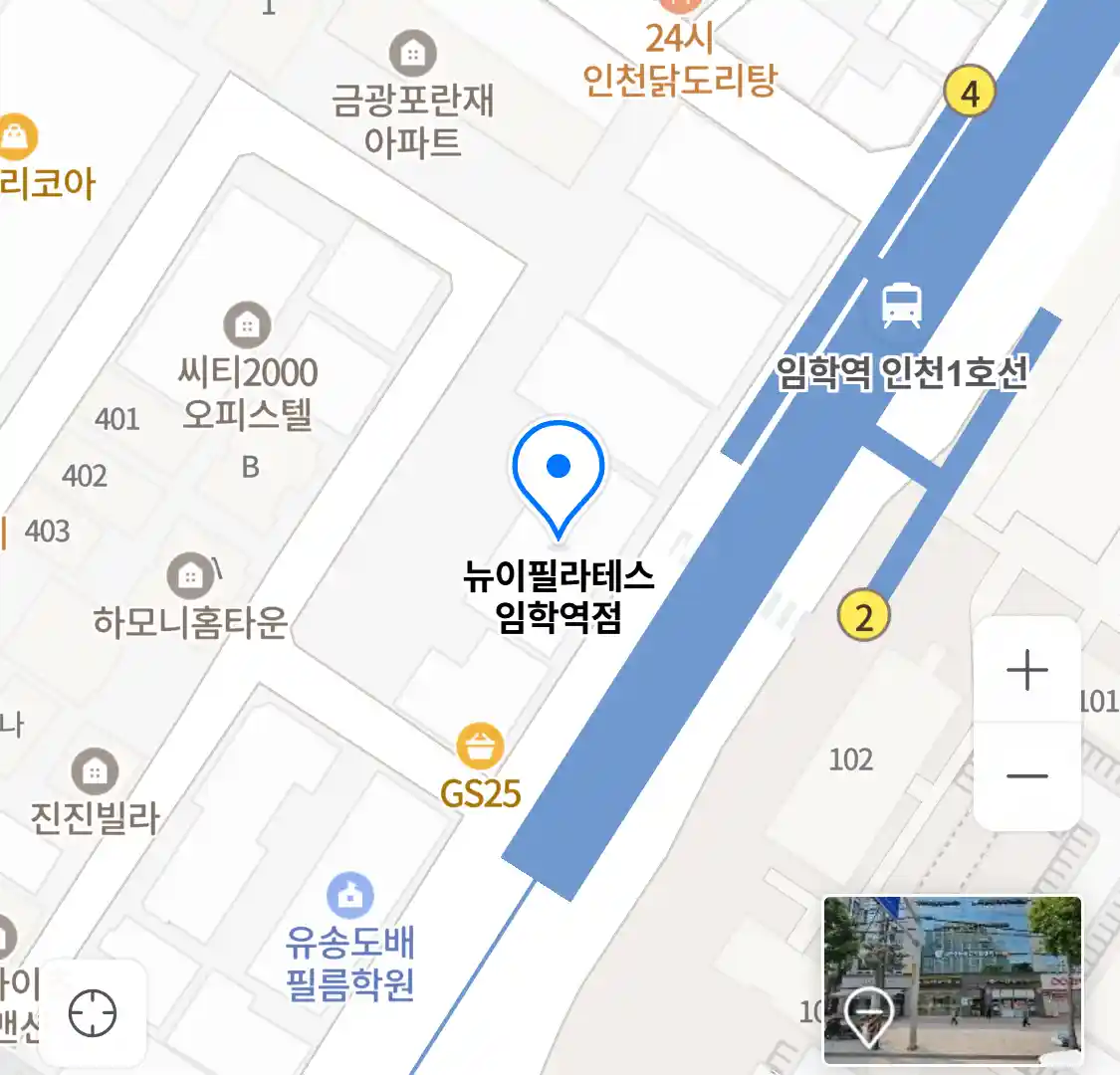Open the street view thumbnail

952,979
